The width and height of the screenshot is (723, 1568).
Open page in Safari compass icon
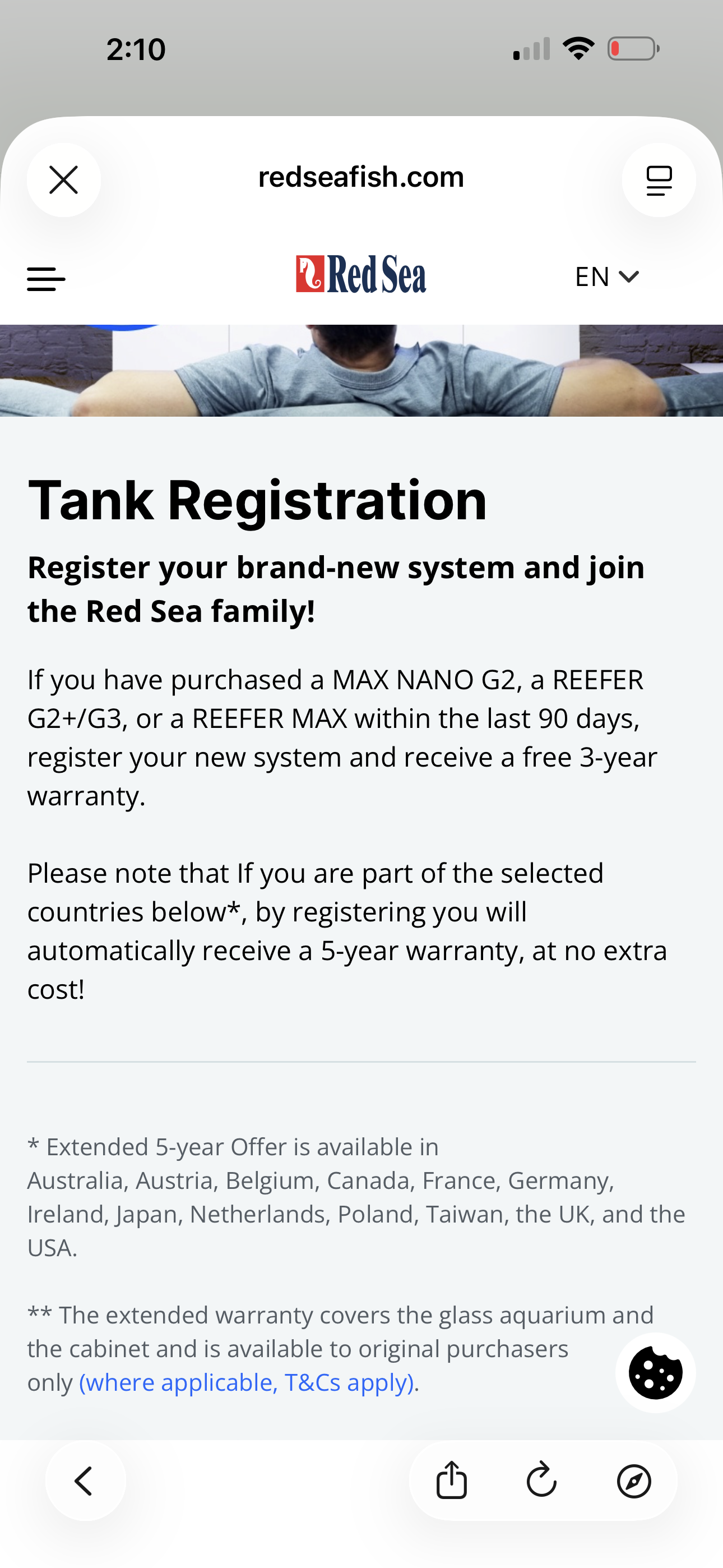tap(633, 1481)
